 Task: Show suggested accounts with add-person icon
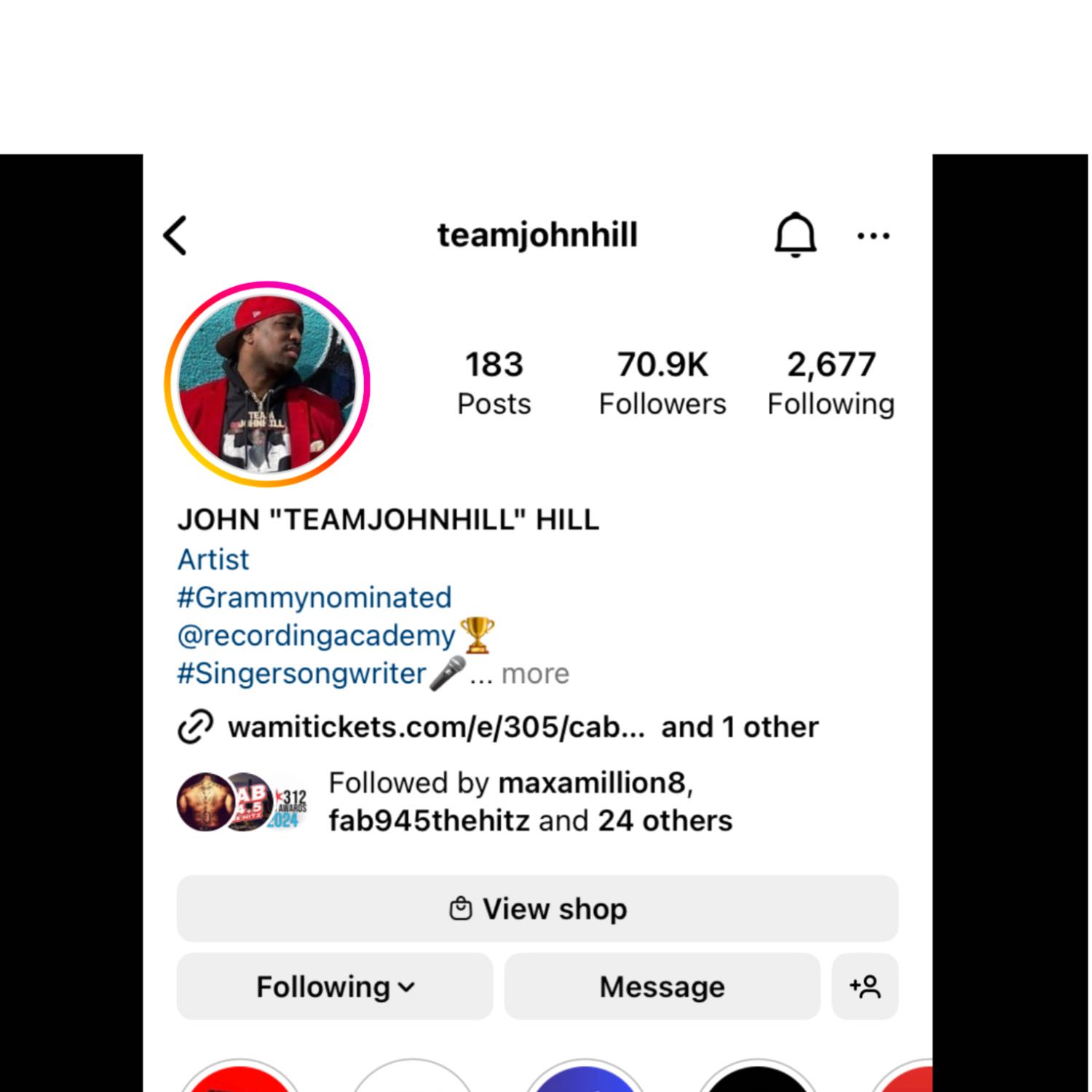[865, 986]
